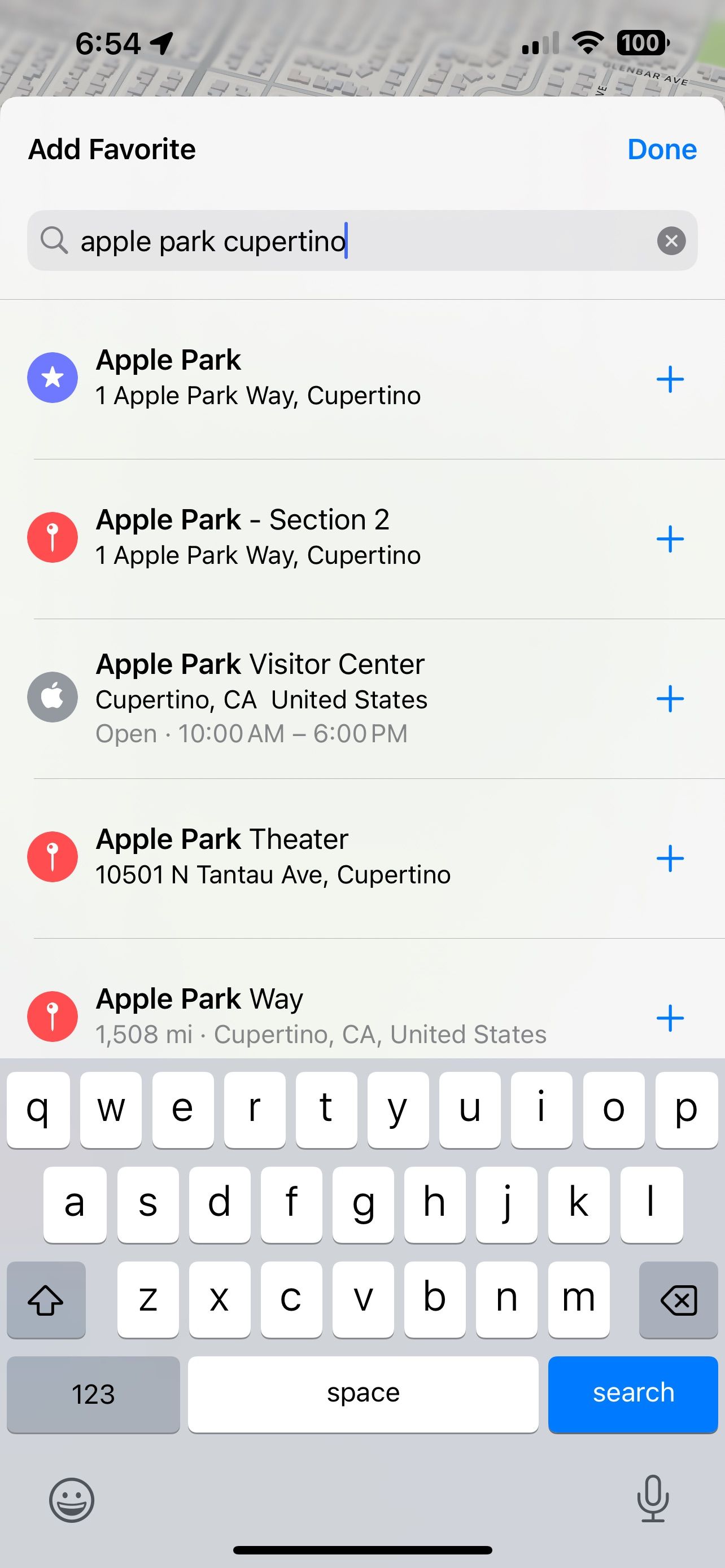Start dictation with the microphone icon
The image size is (725, 1568).
[652, 1500]
